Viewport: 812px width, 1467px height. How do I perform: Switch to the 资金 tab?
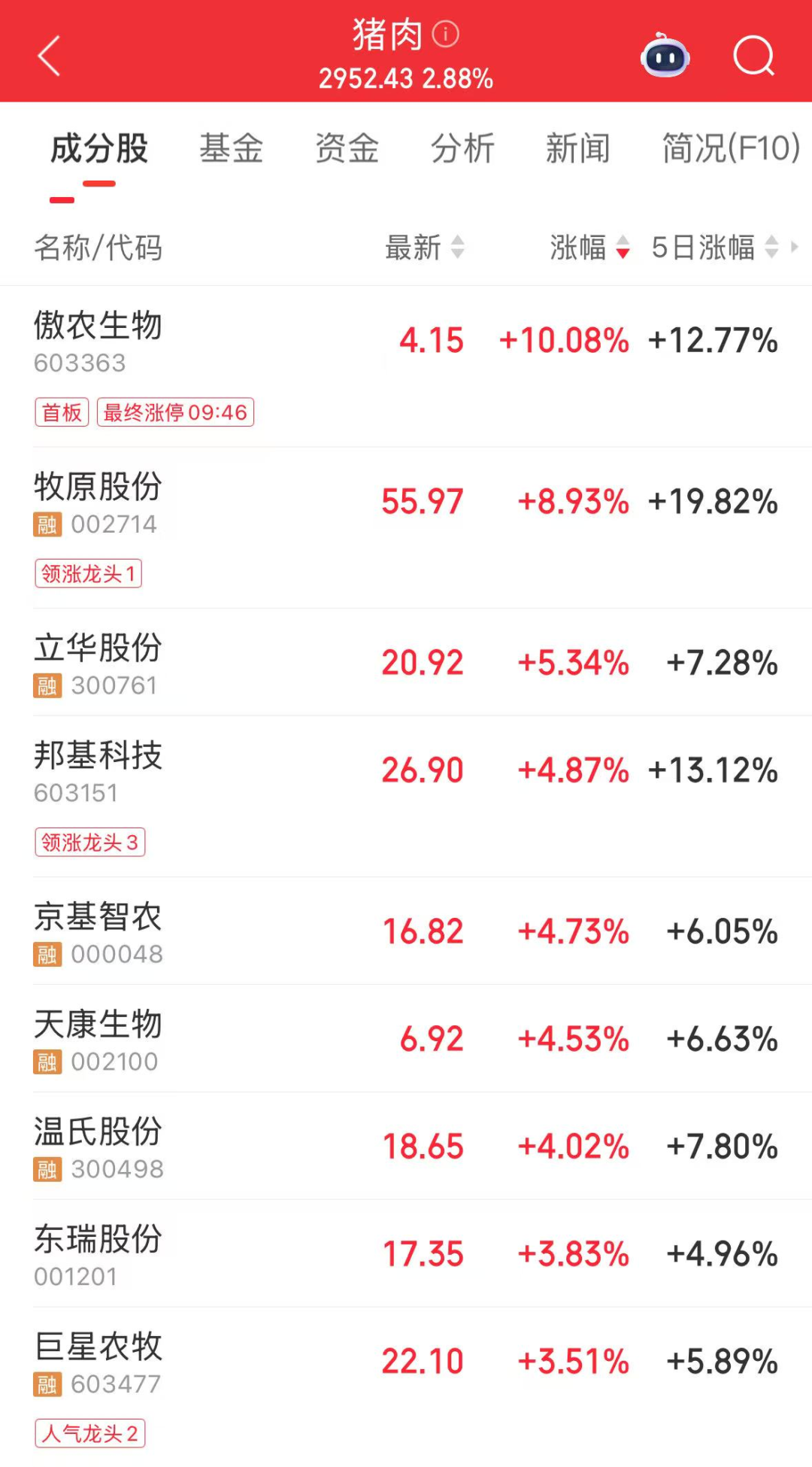click(x=347, y=148)
